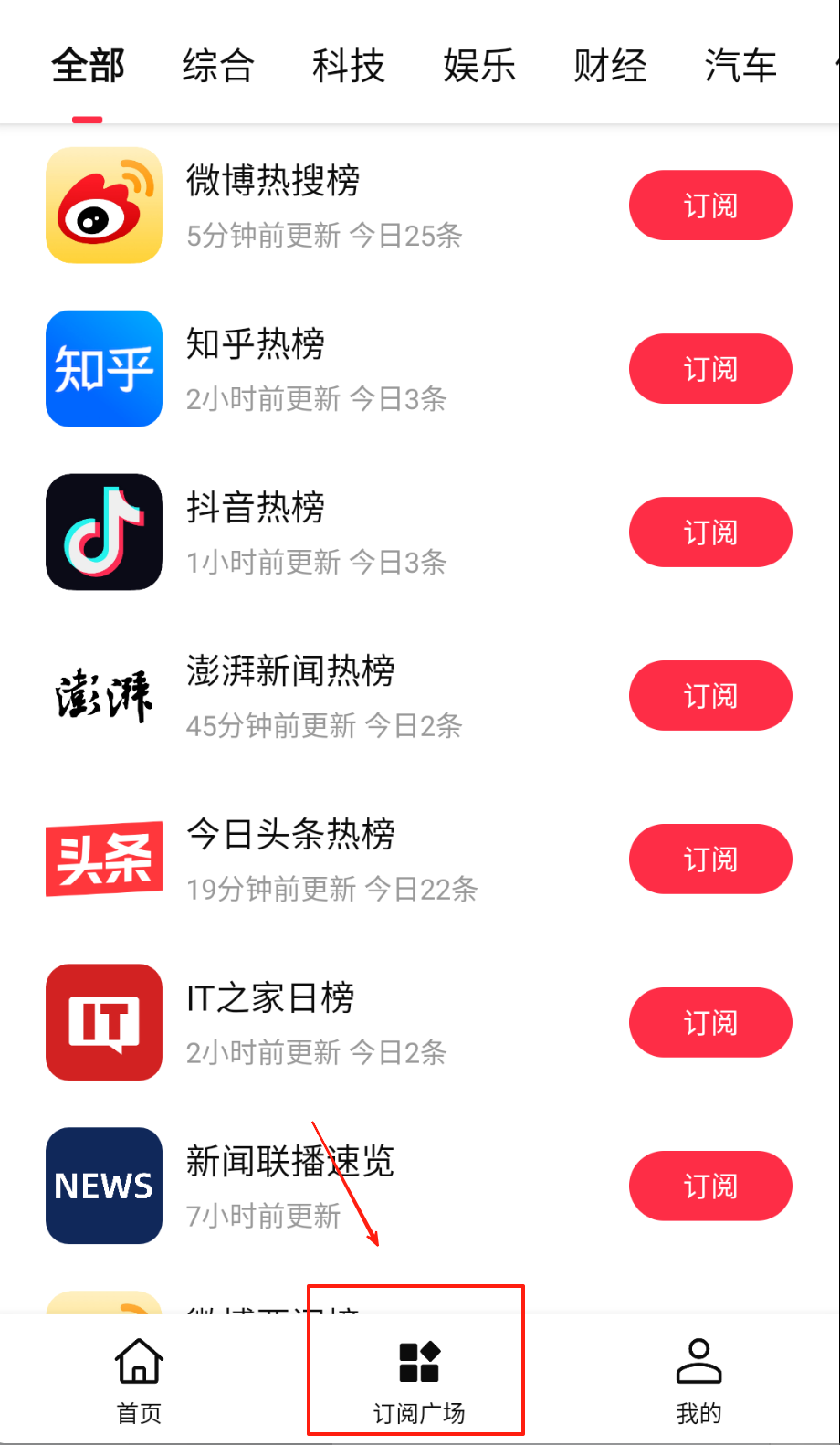This screenshot has width=840, height=1445.
Task: Select the 科技 category tab
Action: coord(348,66)
